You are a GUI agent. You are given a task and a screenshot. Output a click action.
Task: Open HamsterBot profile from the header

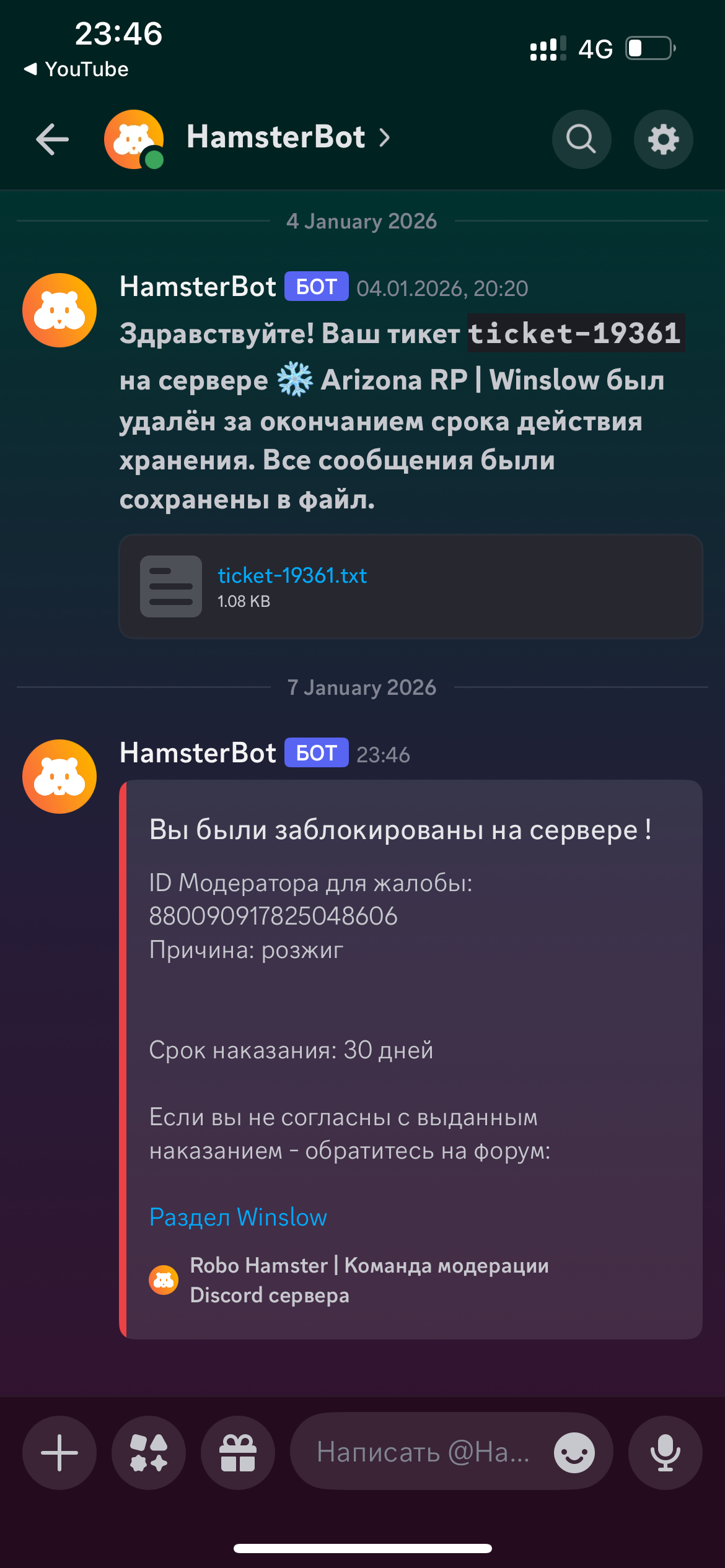(276, 137)
